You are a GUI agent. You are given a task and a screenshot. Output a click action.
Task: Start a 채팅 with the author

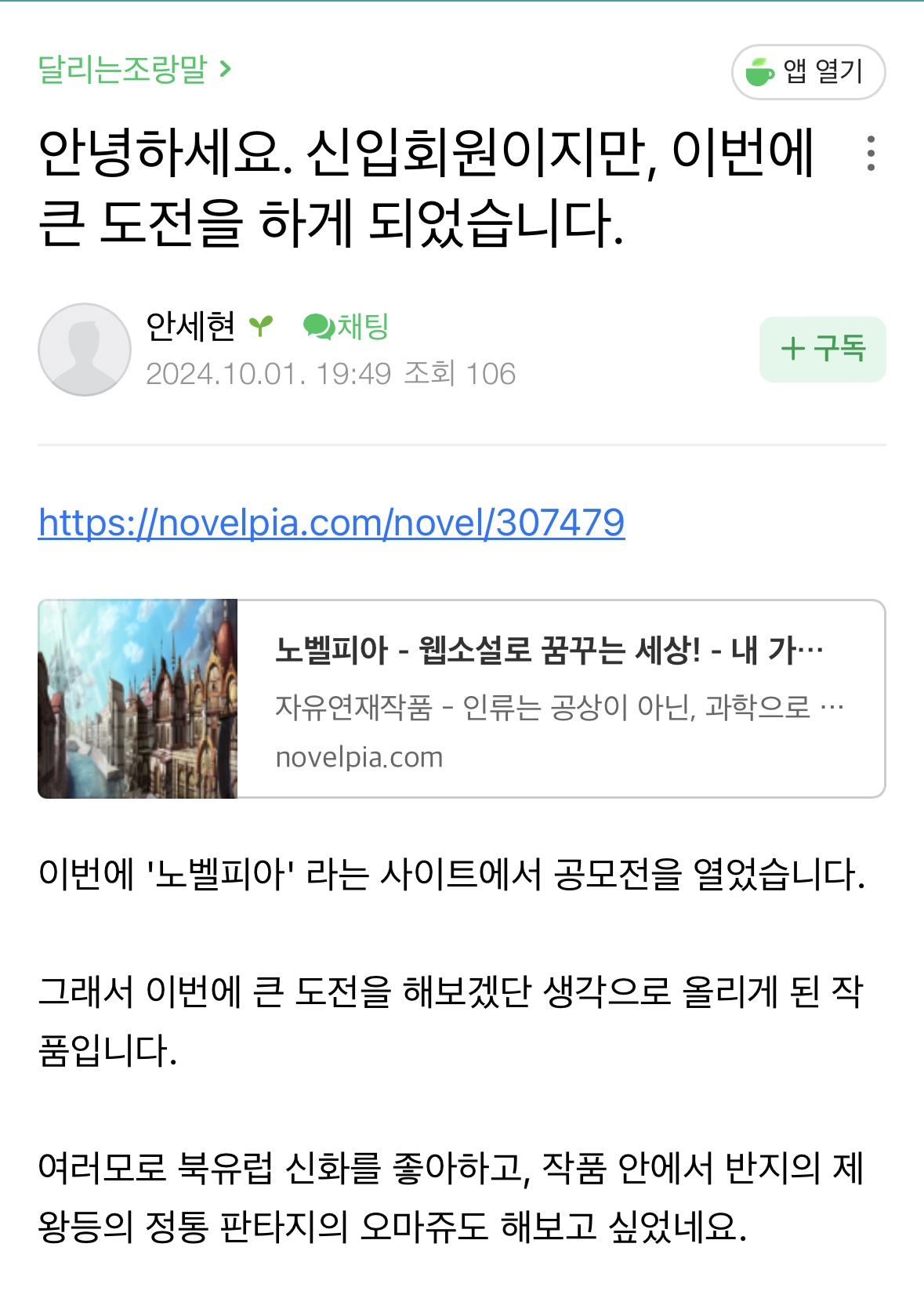pyautogui.click(x=346, y=326)
